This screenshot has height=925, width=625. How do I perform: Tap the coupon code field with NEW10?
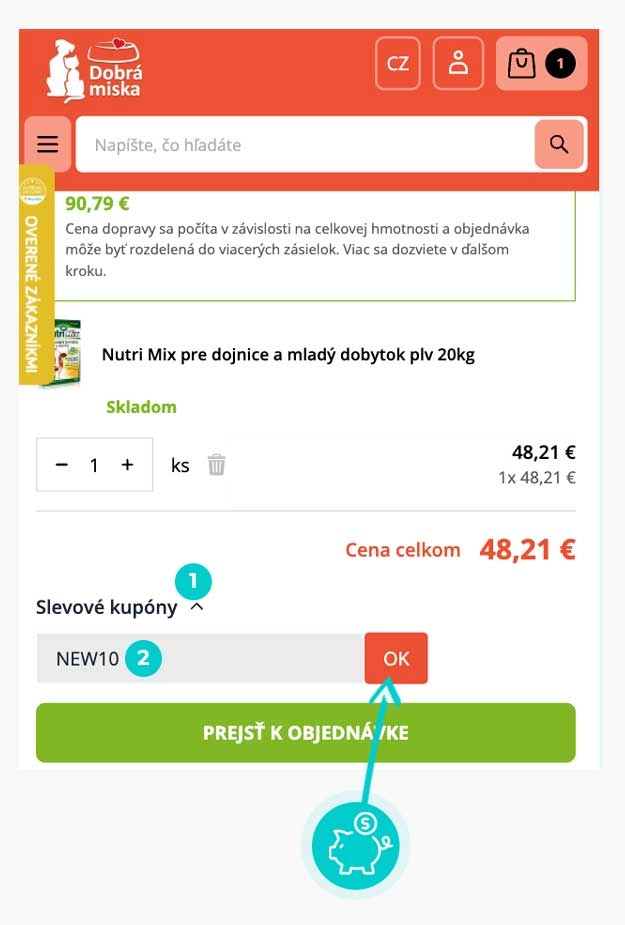pos(200,659)
